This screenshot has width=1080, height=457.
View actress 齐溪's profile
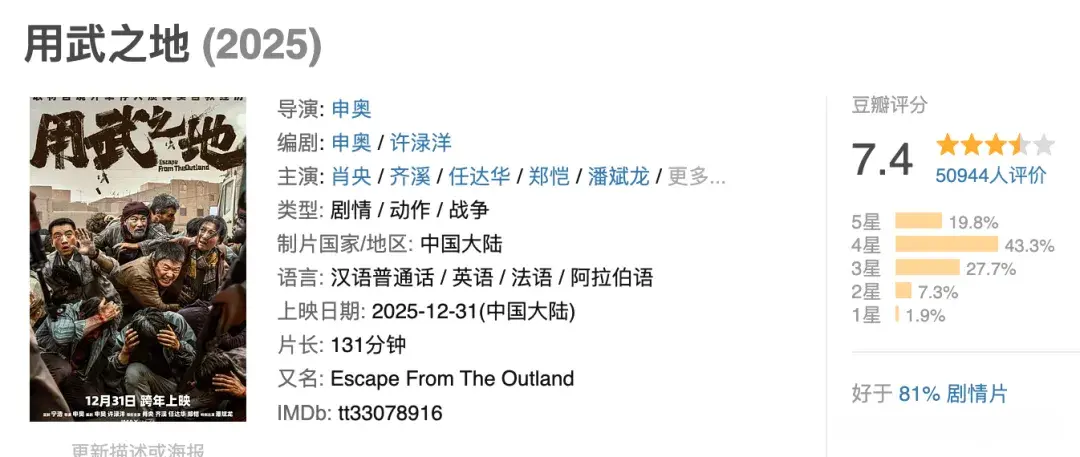coord(411,177)
